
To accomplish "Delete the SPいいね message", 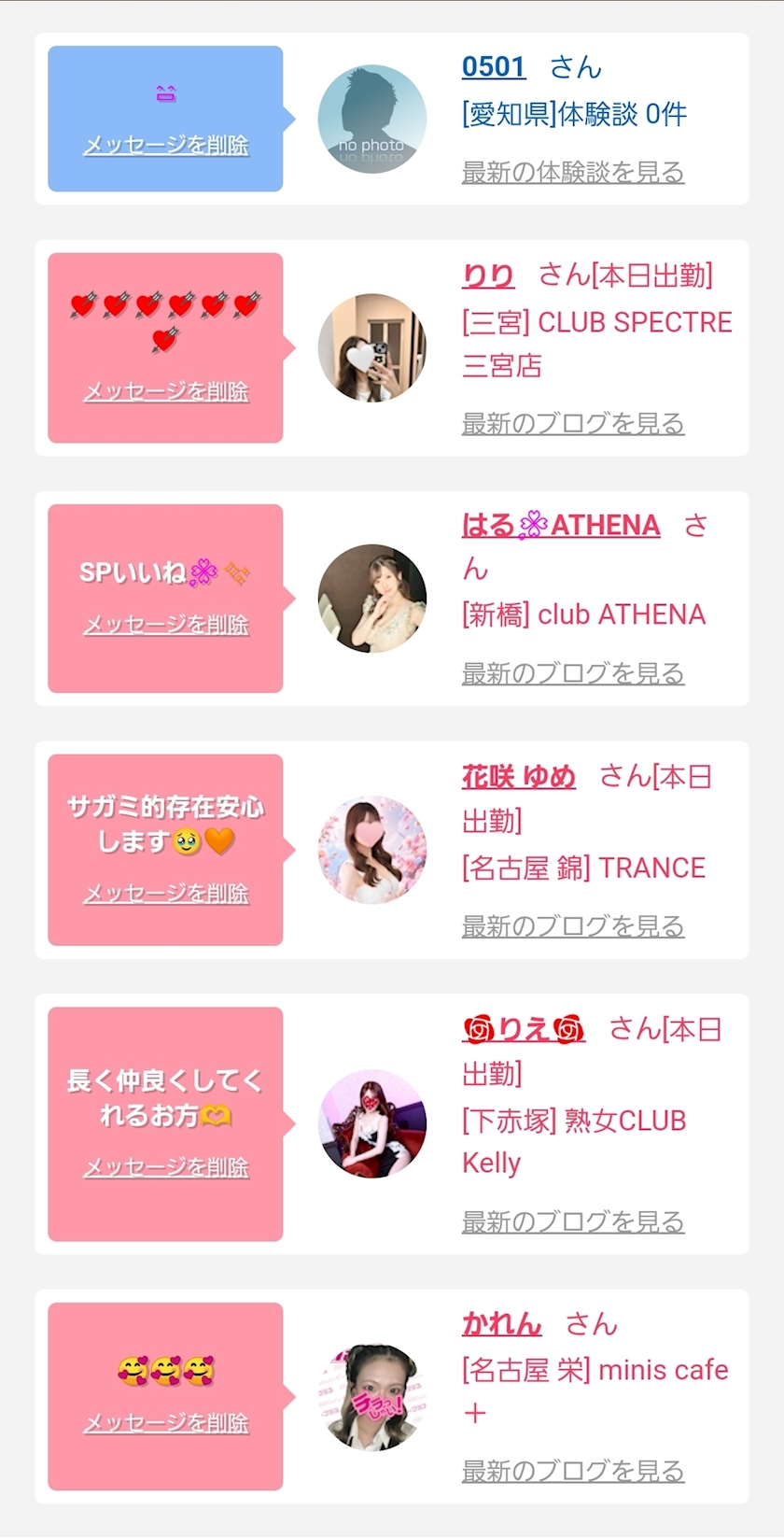I will pos(166,625).
